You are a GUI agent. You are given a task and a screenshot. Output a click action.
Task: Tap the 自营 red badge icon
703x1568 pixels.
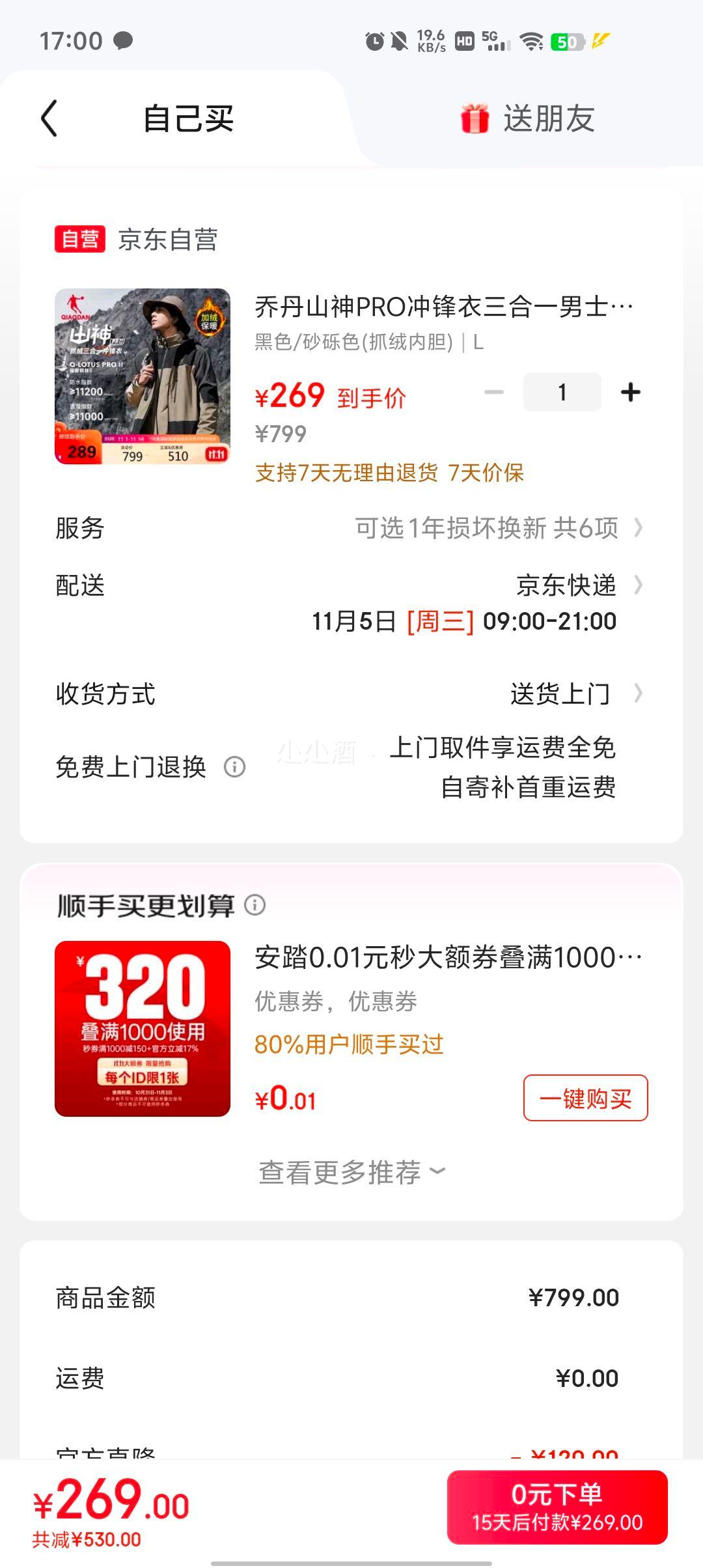coord(81,240)
